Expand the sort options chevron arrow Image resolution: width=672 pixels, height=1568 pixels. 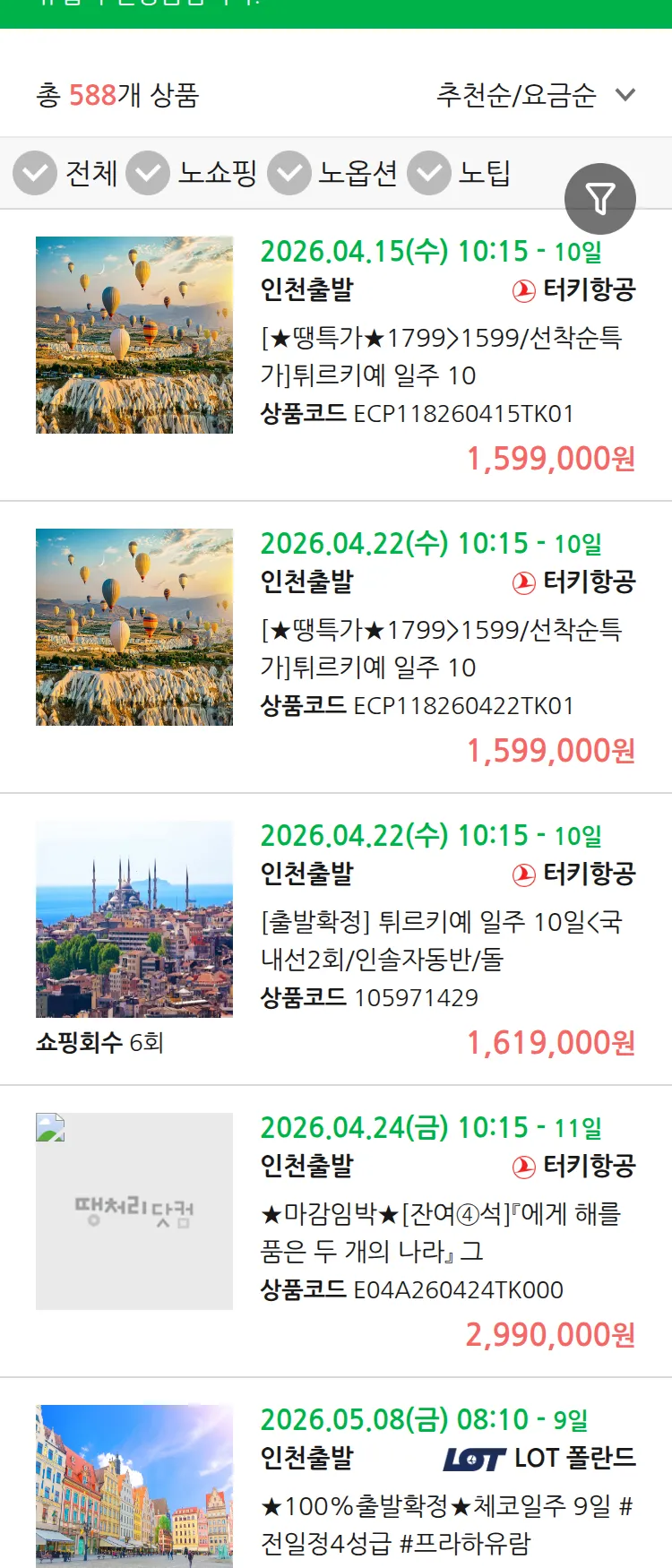click(625, 94)
